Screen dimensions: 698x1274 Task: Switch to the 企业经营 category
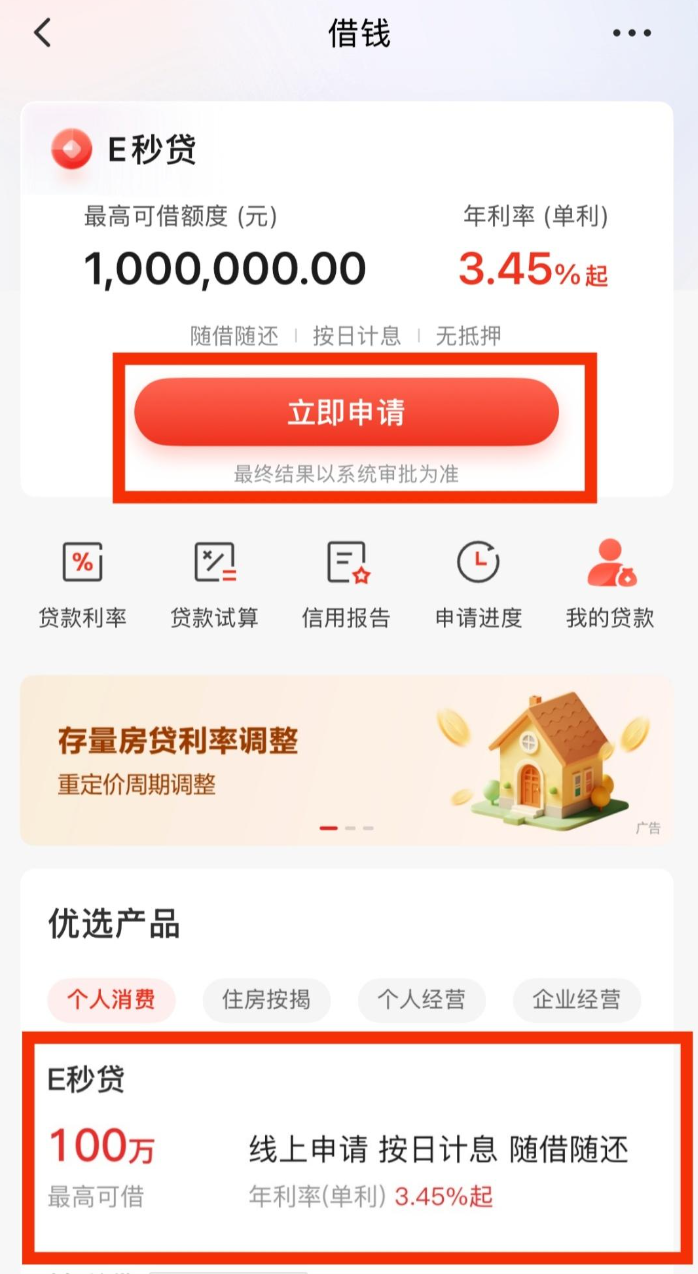coord(576,999)
